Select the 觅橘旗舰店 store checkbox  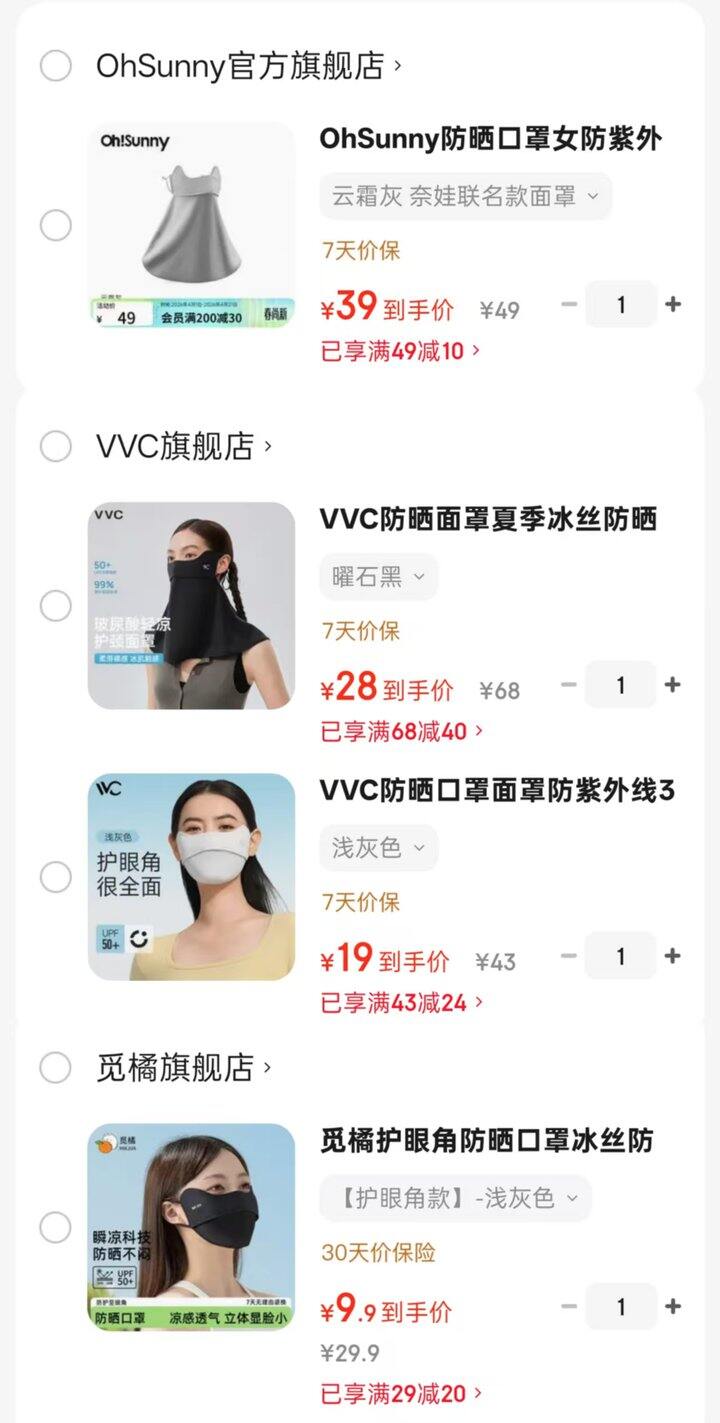click(54, 1068)
